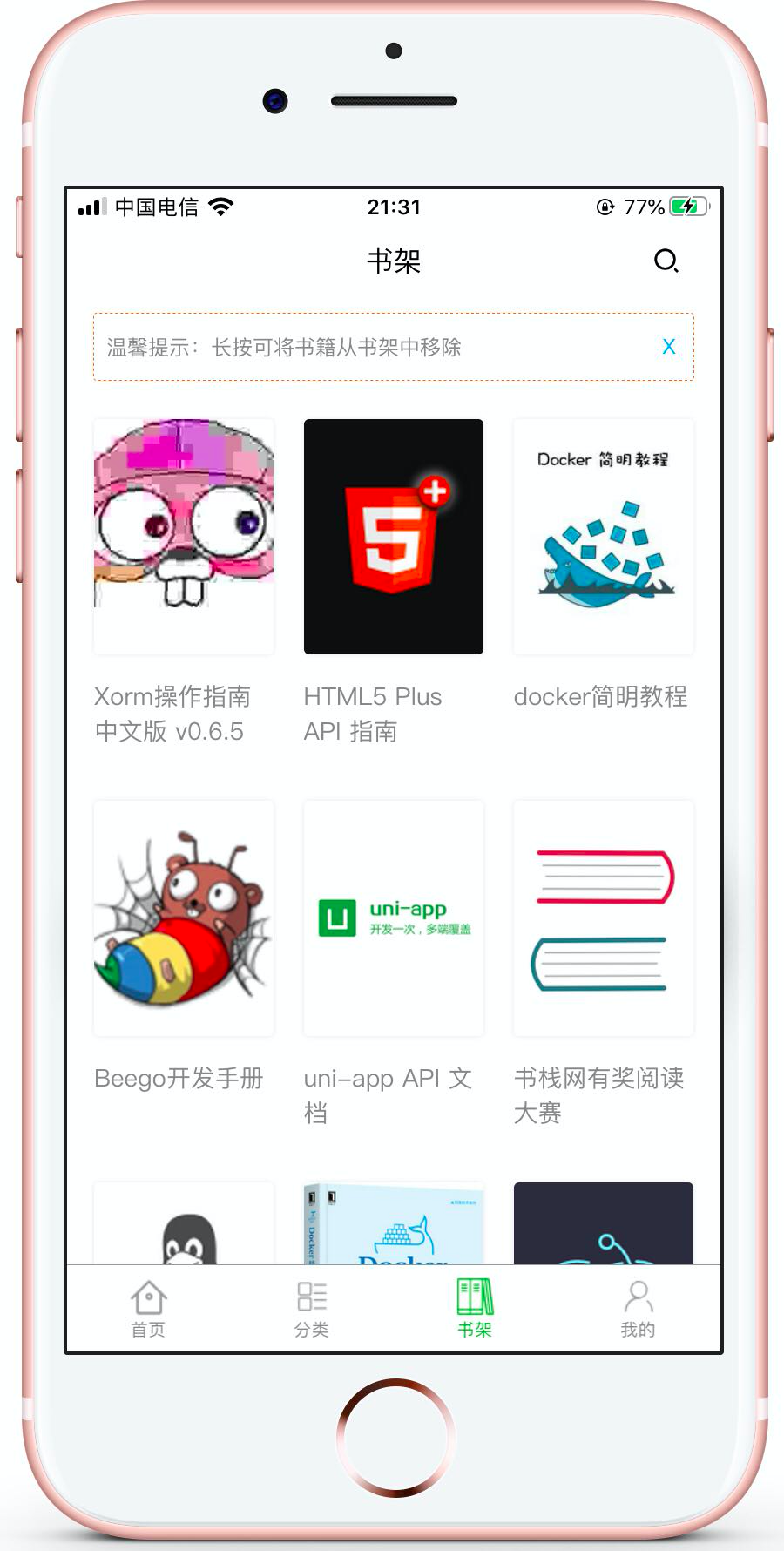
Task: Dismiss the long-press removal tip banner
Action: pyautogui.click(x=668, y=347)
